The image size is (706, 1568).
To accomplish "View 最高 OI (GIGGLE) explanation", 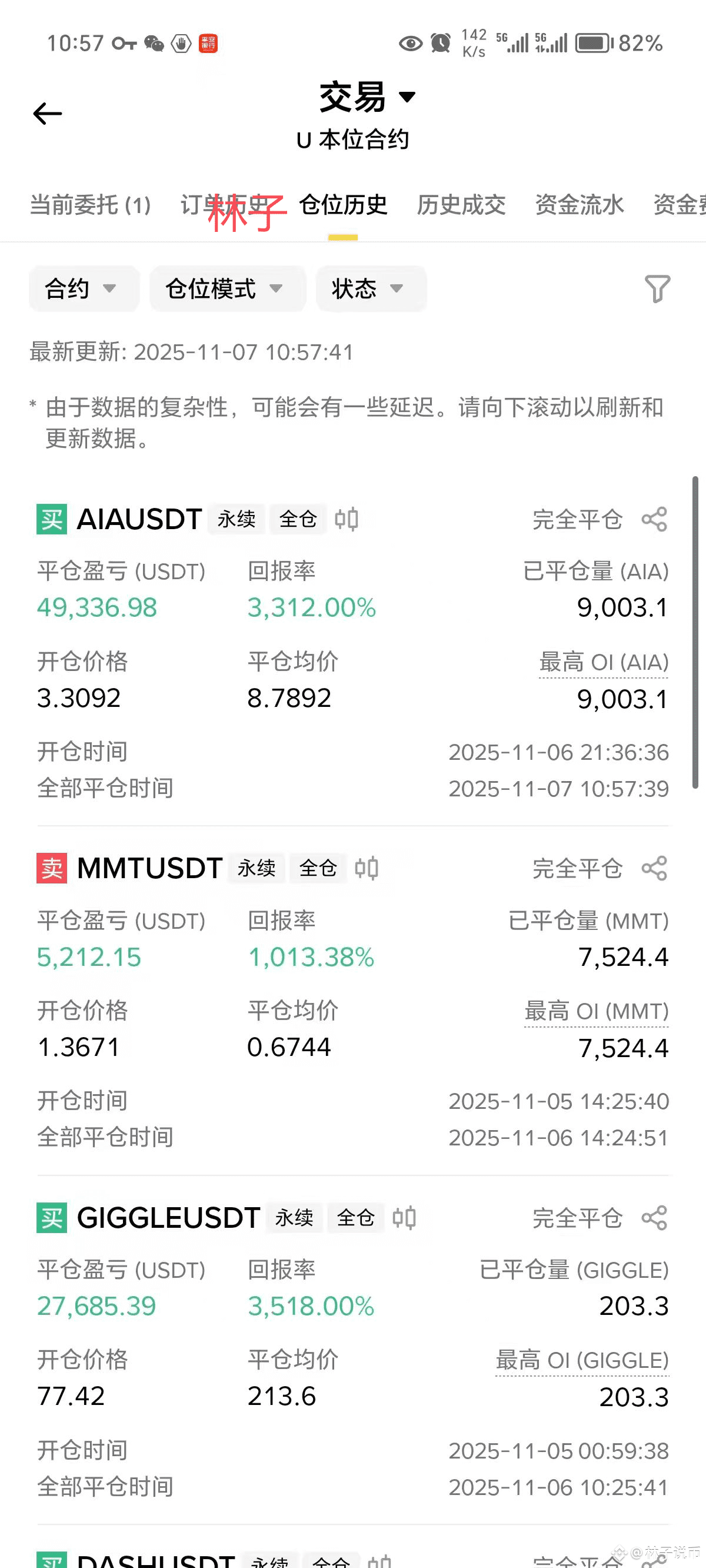I will pos(582,1360).
